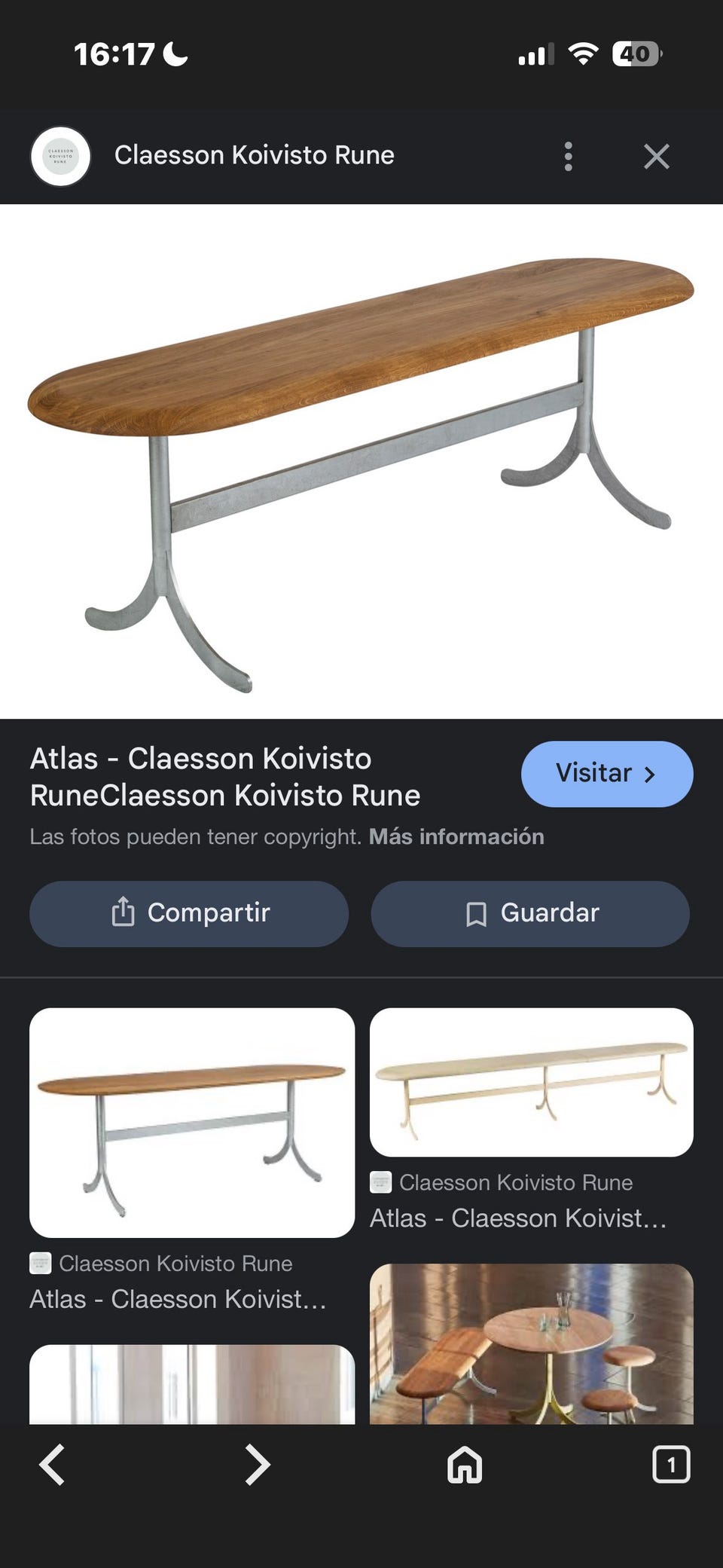
Task: Open the long beige Atlas bench thumbnail
Action: (531, 1082)
